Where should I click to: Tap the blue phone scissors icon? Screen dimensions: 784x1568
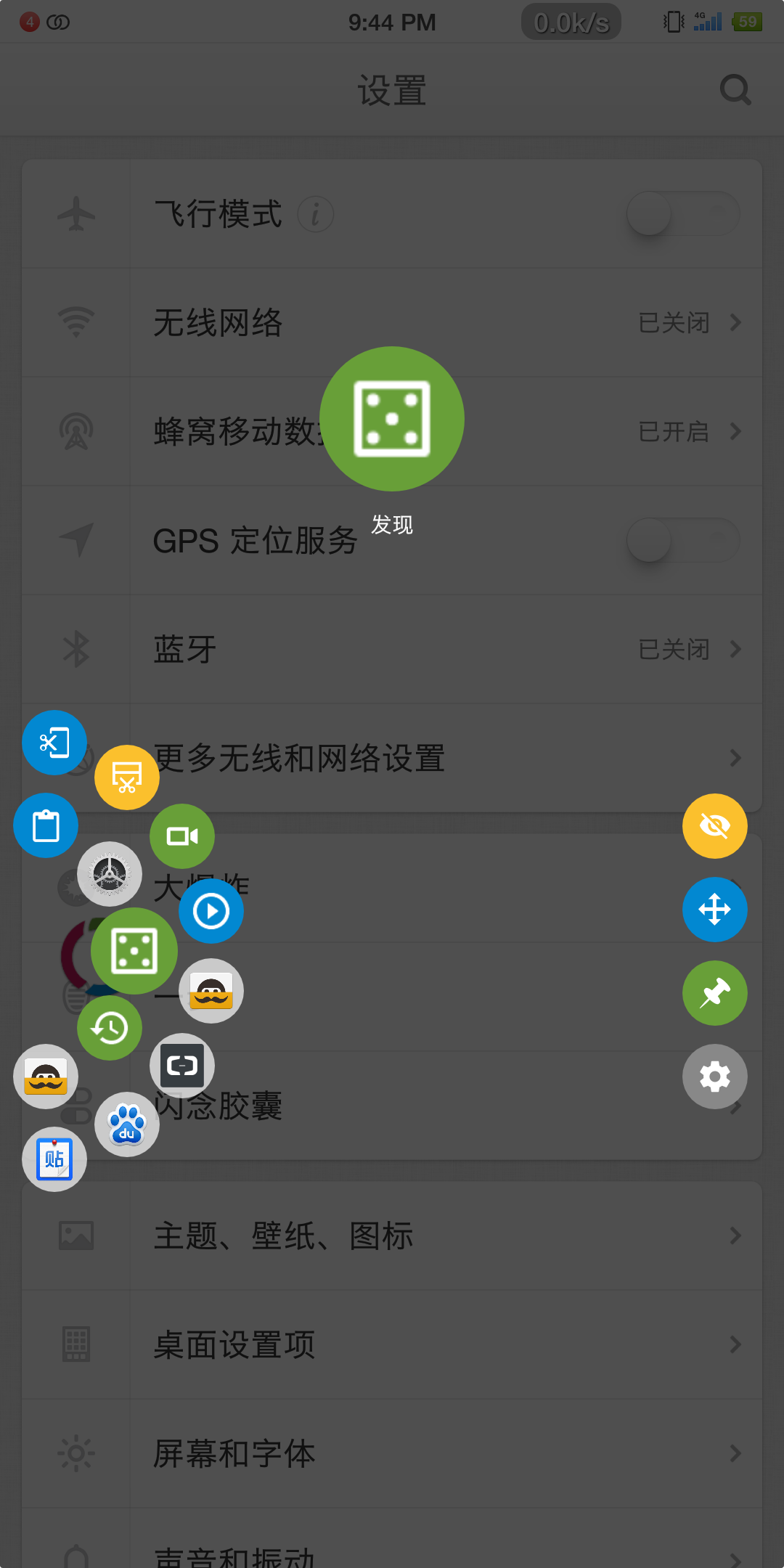tap(54, 743)
